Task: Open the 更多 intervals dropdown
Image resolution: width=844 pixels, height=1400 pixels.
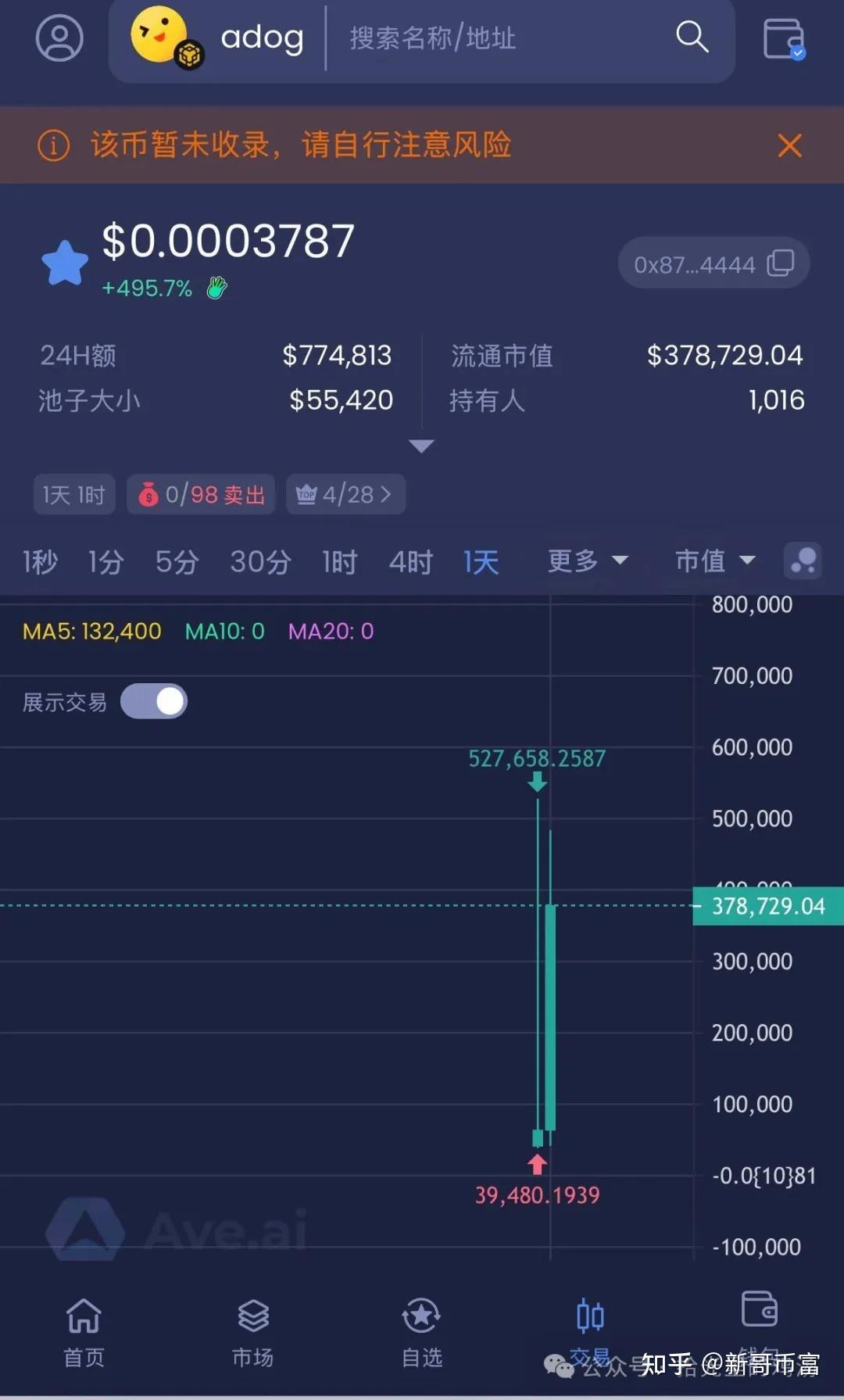Action: point(587,560)
